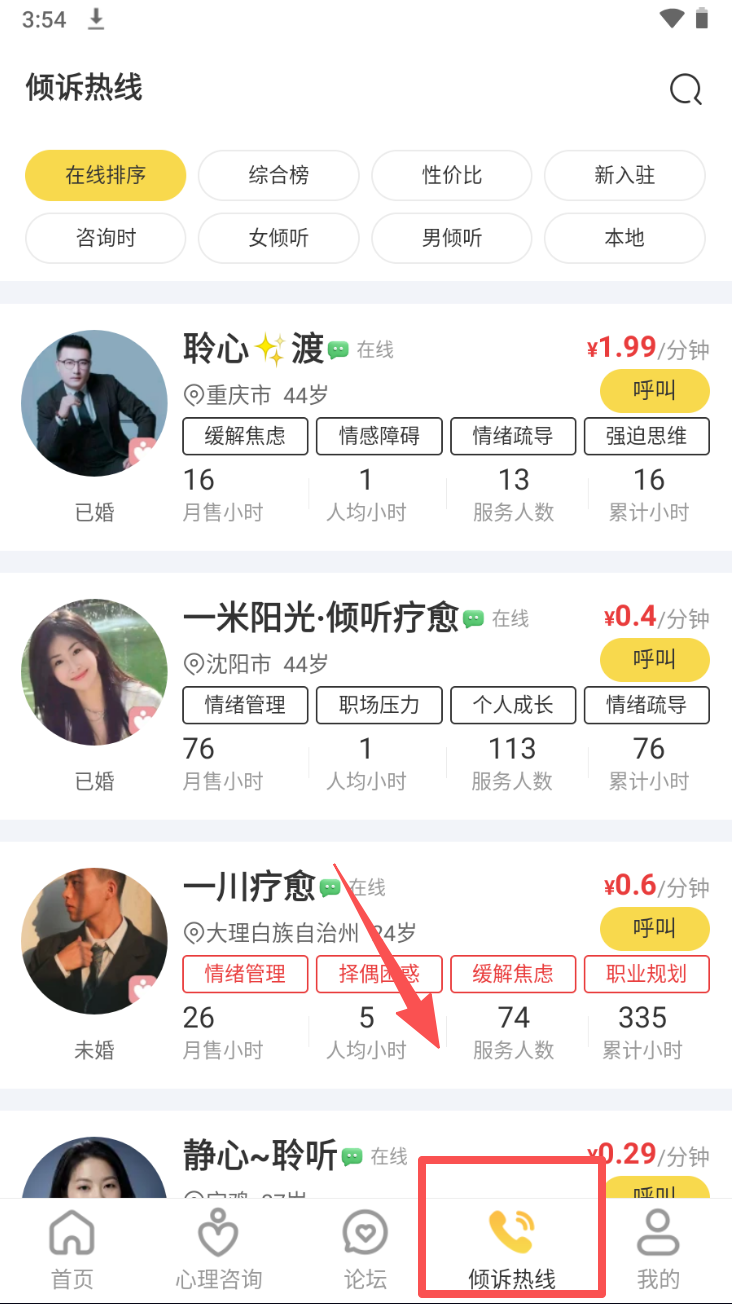Switch to the 倾诉热线 tab
Image resolution: width=732 pixels, height=1304 pixels.
pos(512,1250)
